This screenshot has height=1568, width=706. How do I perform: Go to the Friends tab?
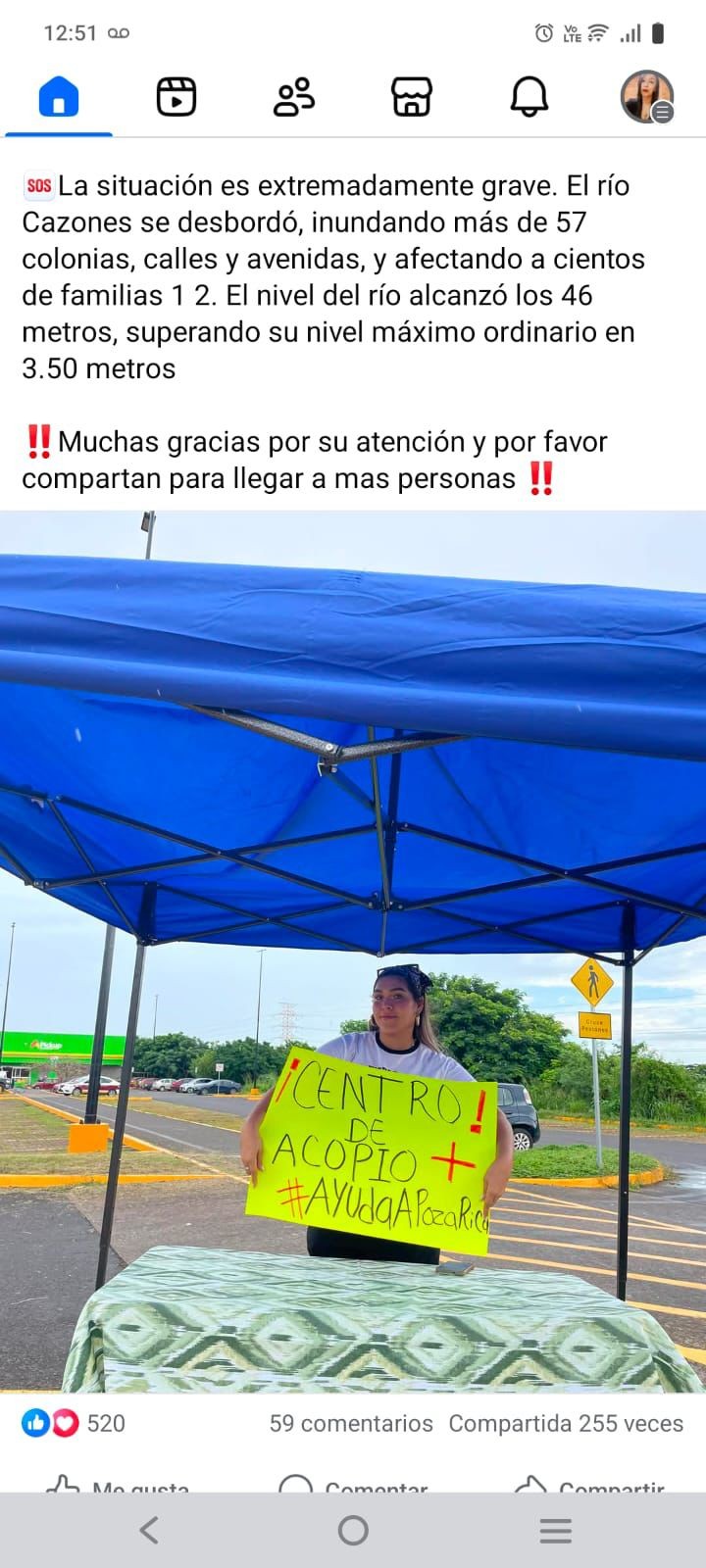click(294, 98)
